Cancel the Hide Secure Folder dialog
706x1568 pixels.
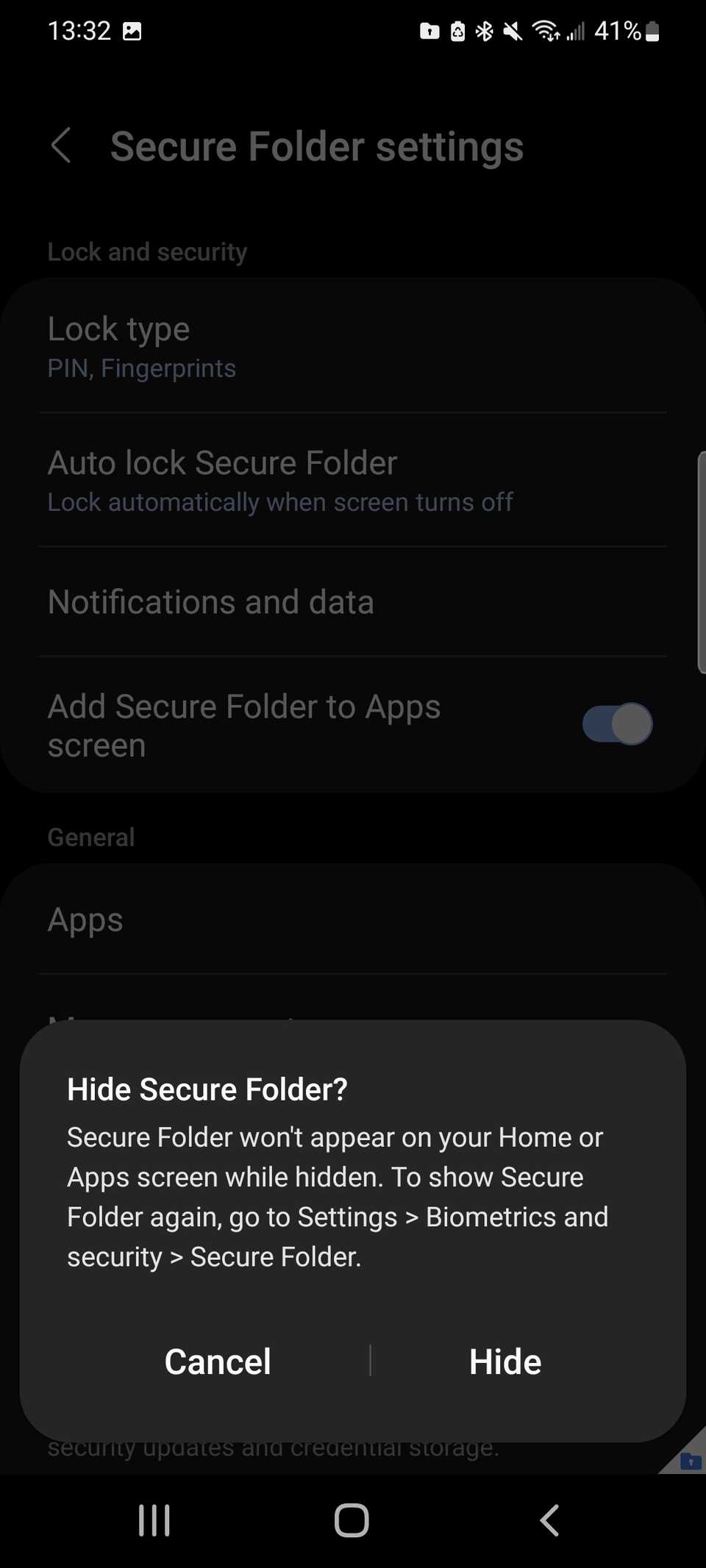pos(218,1361)
